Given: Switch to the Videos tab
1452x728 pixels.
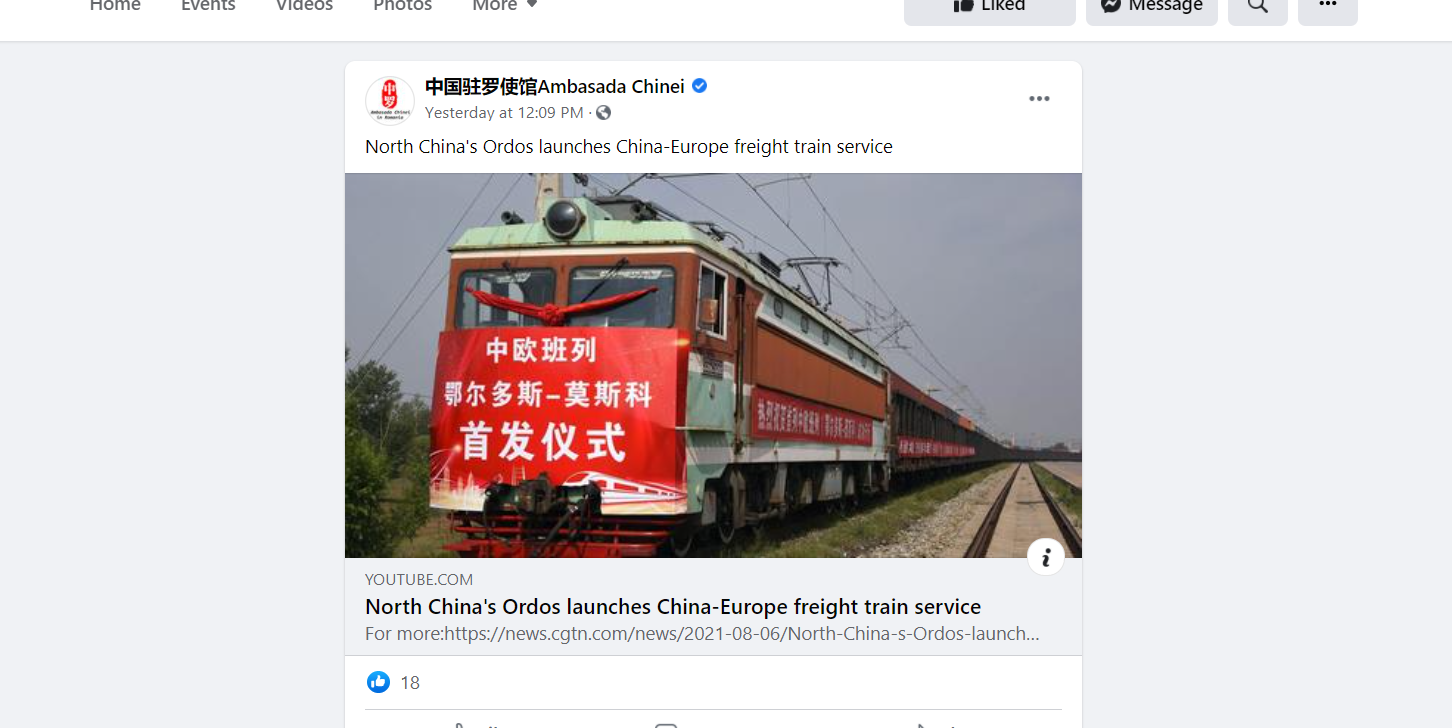Looking at the screenshot, I should [304, 6].
